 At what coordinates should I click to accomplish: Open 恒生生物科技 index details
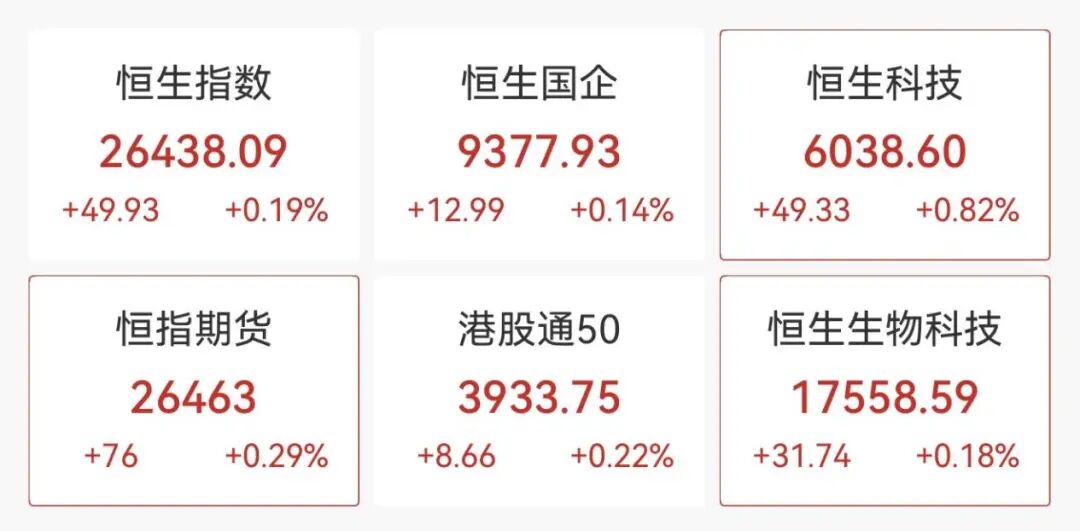(885, 391)
